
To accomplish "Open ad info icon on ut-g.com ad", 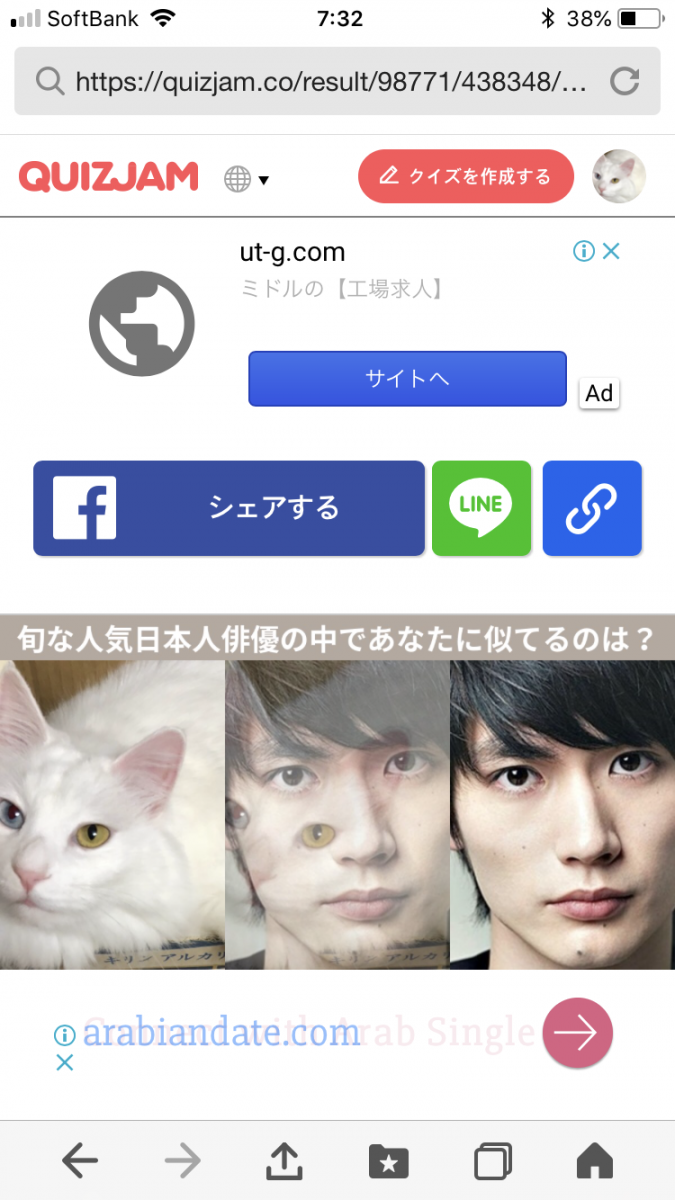I will pos(584,252).
